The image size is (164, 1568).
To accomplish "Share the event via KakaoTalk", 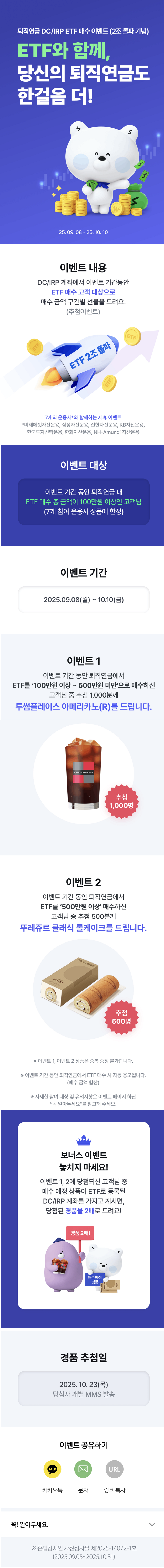I will click(53, 1469).
